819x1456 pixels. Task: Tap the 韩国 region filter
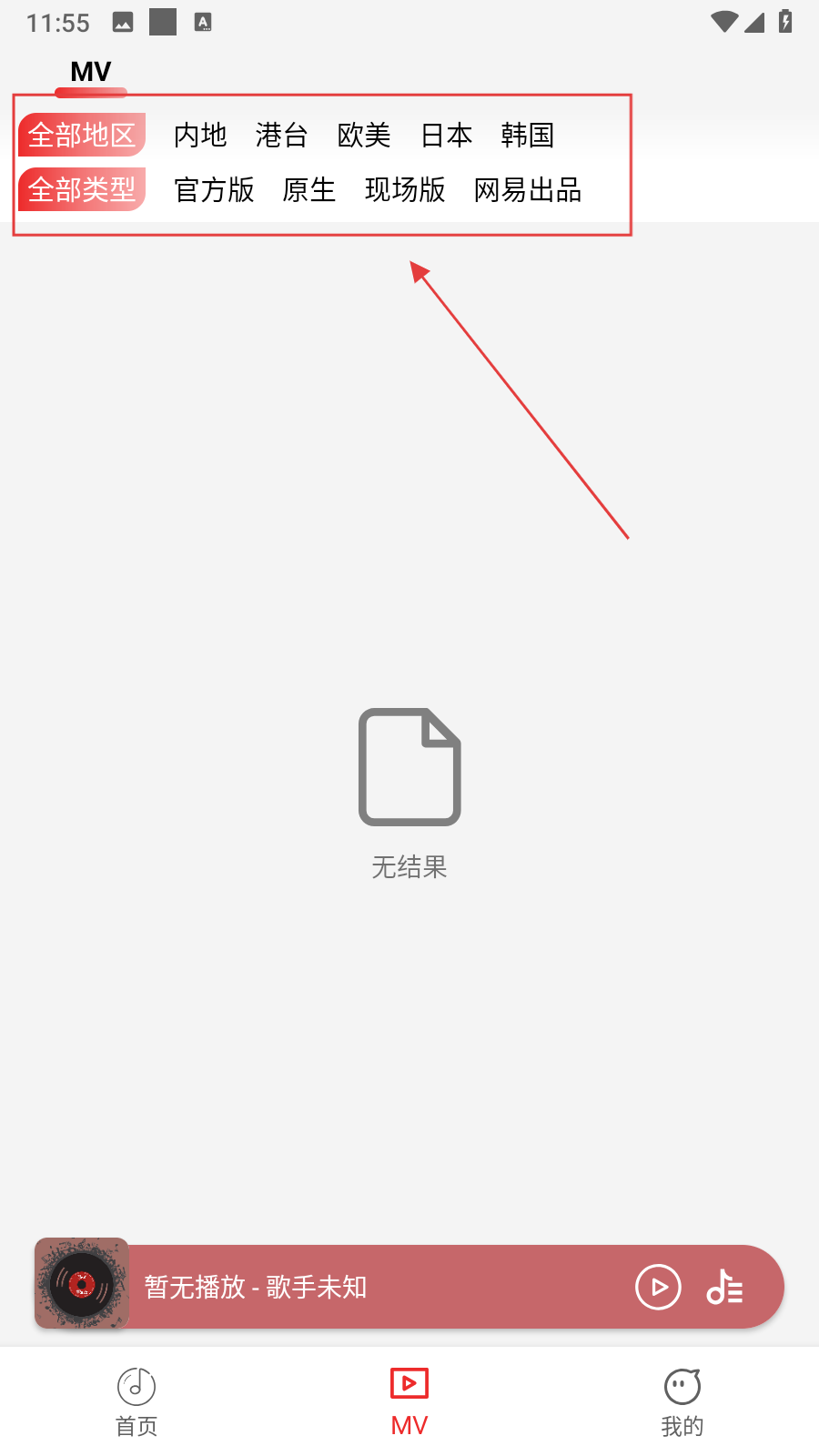click(x=528, y=135)
